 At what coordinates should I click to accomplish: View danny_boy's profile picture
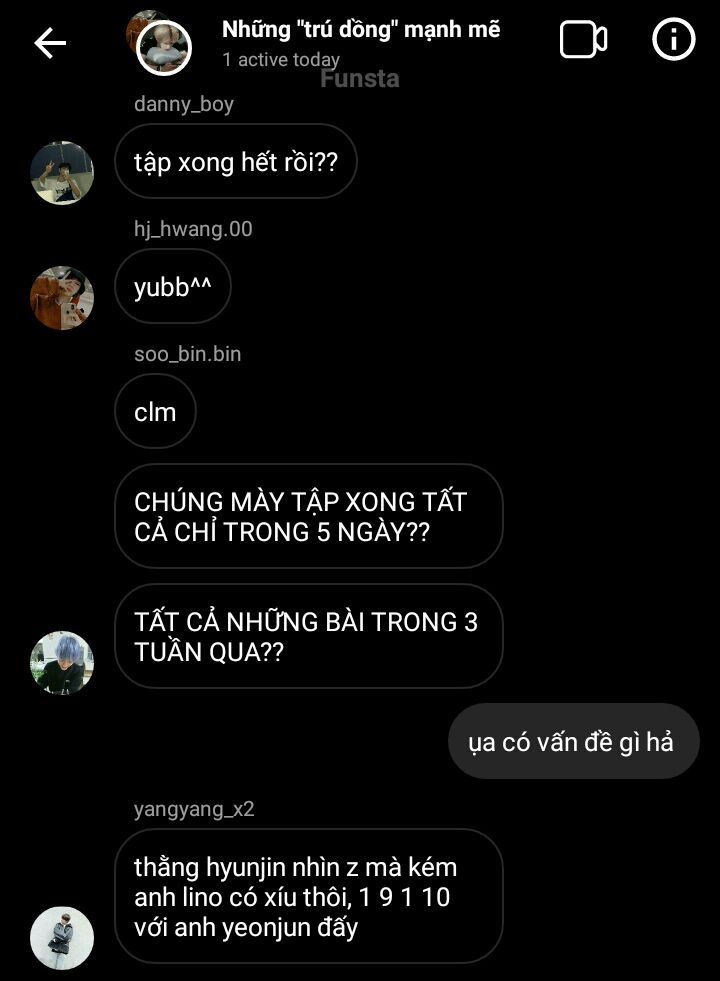[x=62, y=173]
